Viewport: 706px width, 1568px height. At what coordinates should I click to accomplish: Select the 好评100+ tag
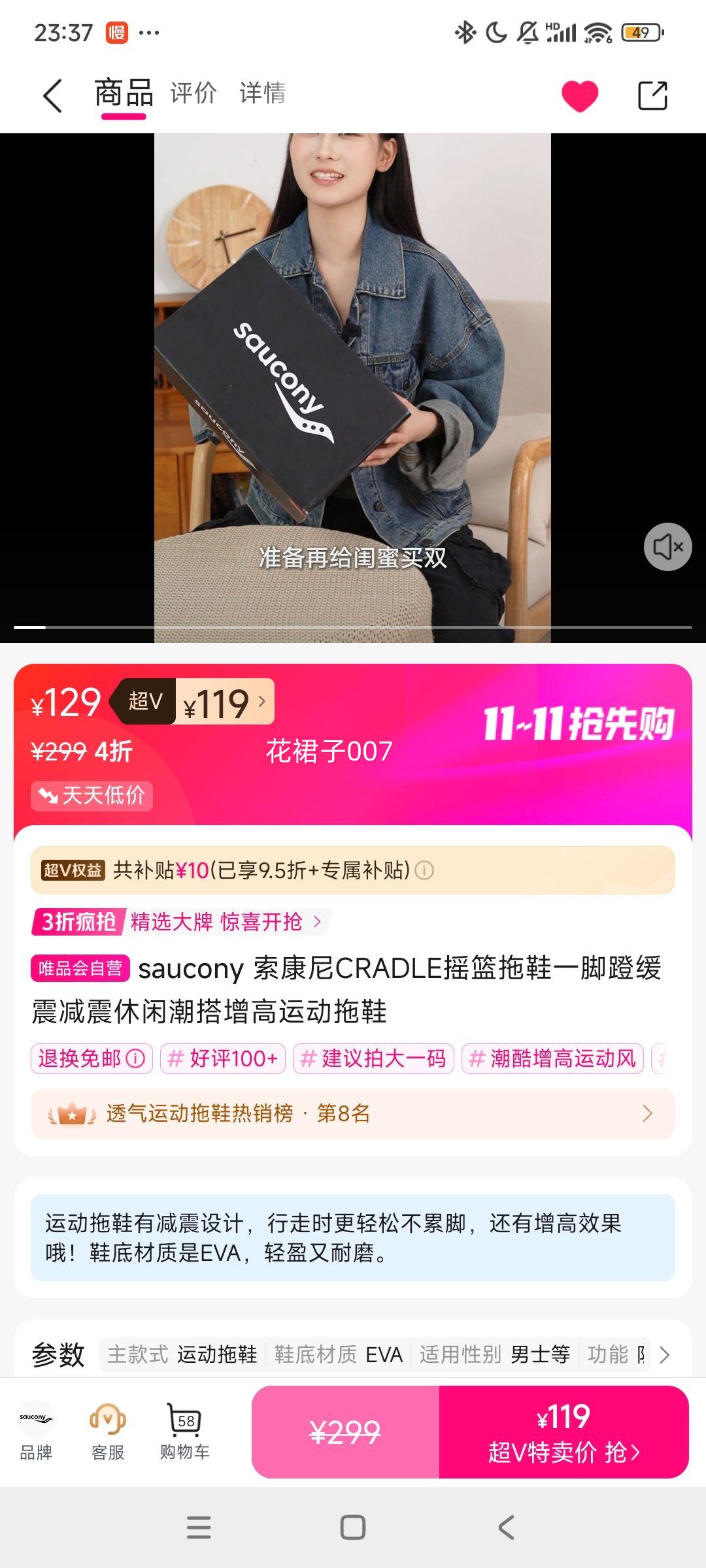pos(223,1058)
